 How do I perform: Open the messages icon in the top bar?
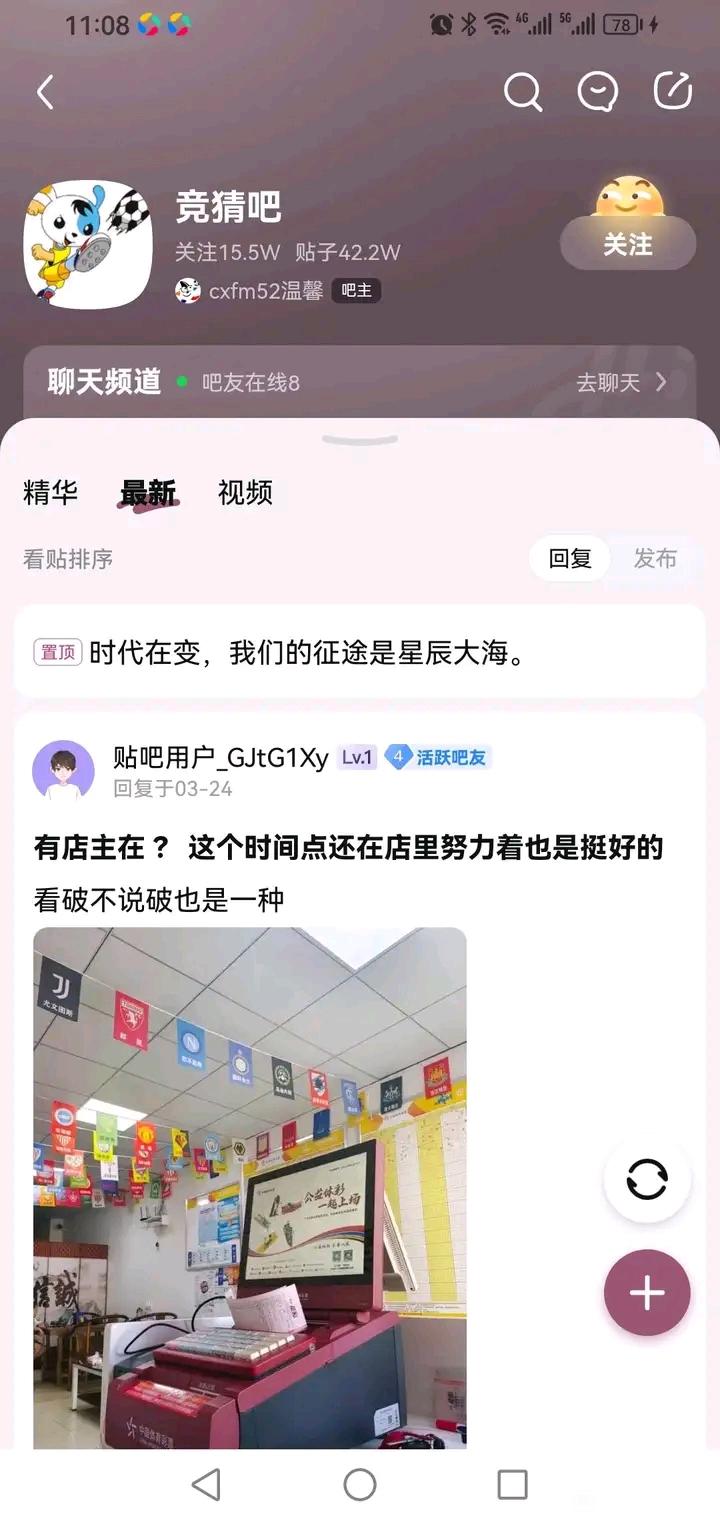(598, 93)
